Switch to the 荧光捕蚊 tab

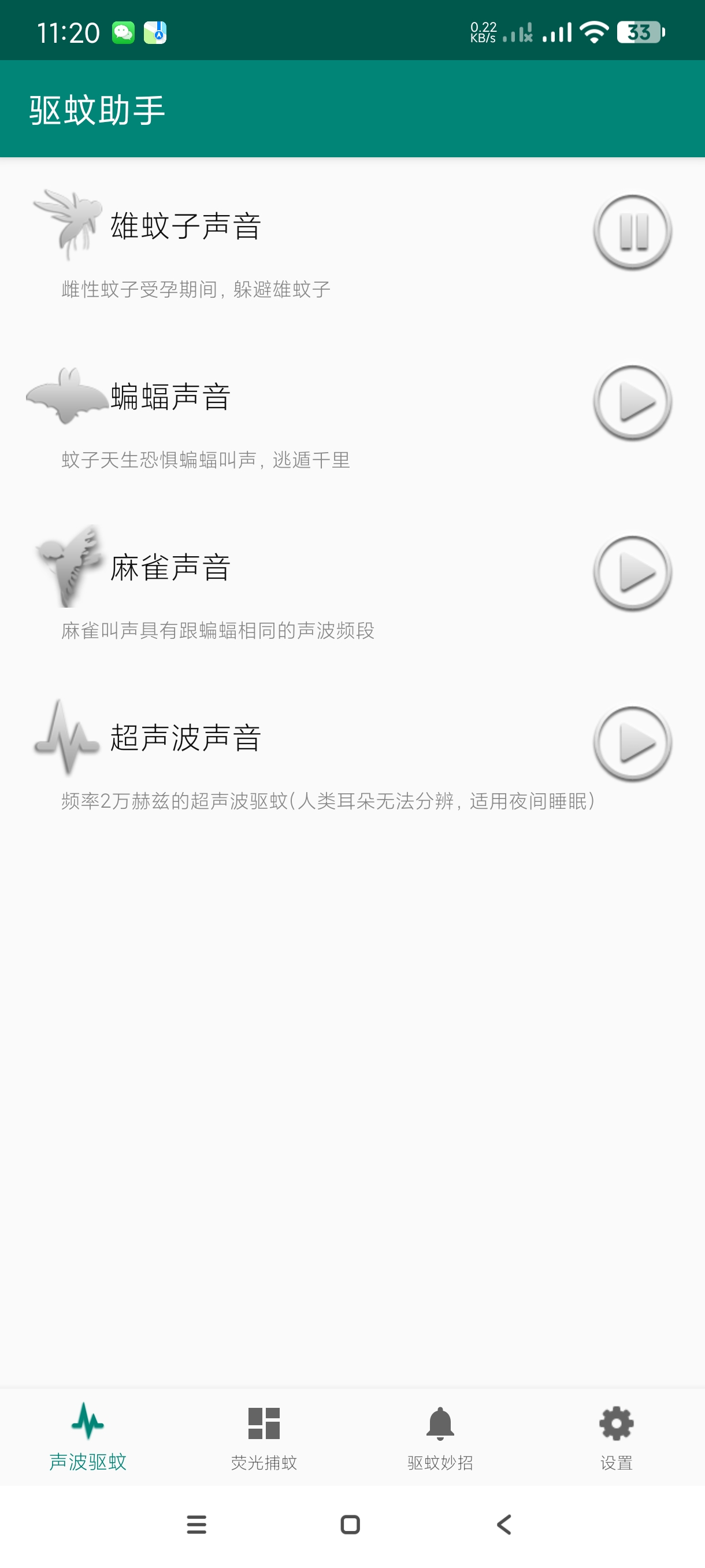[x=264, y=1436]
